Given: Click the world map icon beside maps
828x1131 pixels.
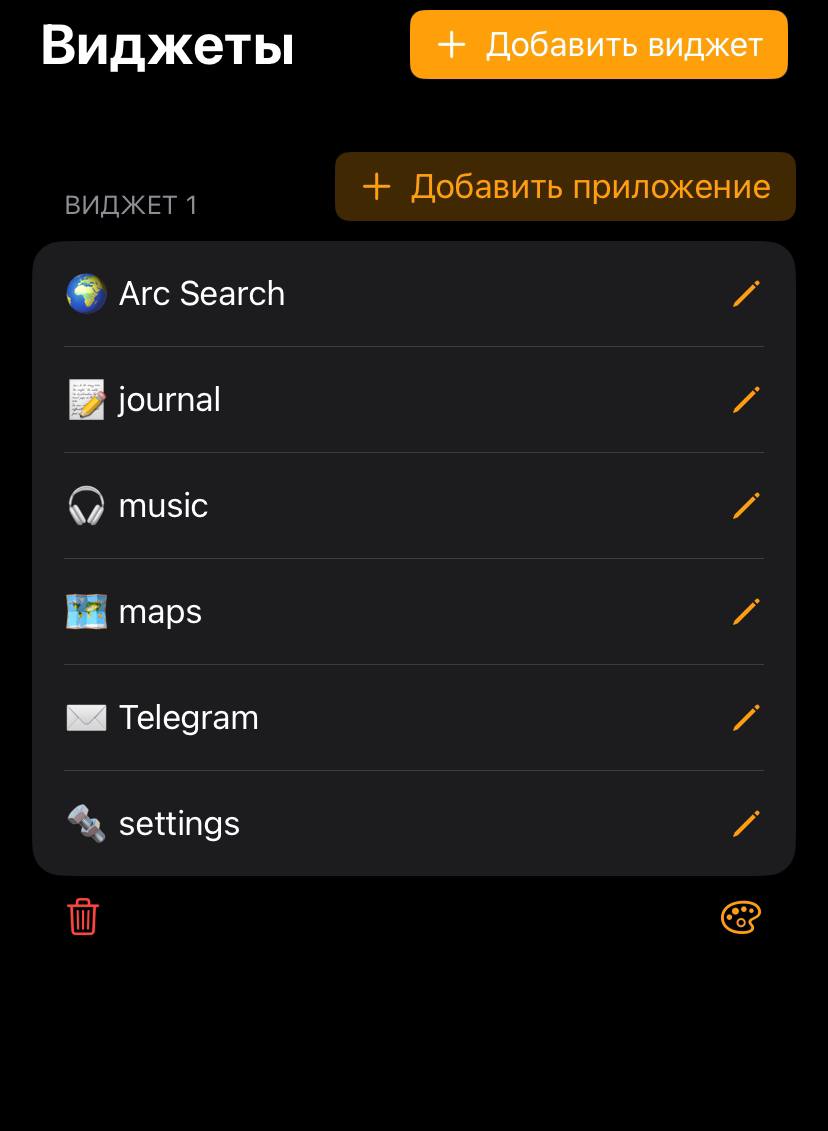Looking at the screenshot, I should click(x=86, y=611).
